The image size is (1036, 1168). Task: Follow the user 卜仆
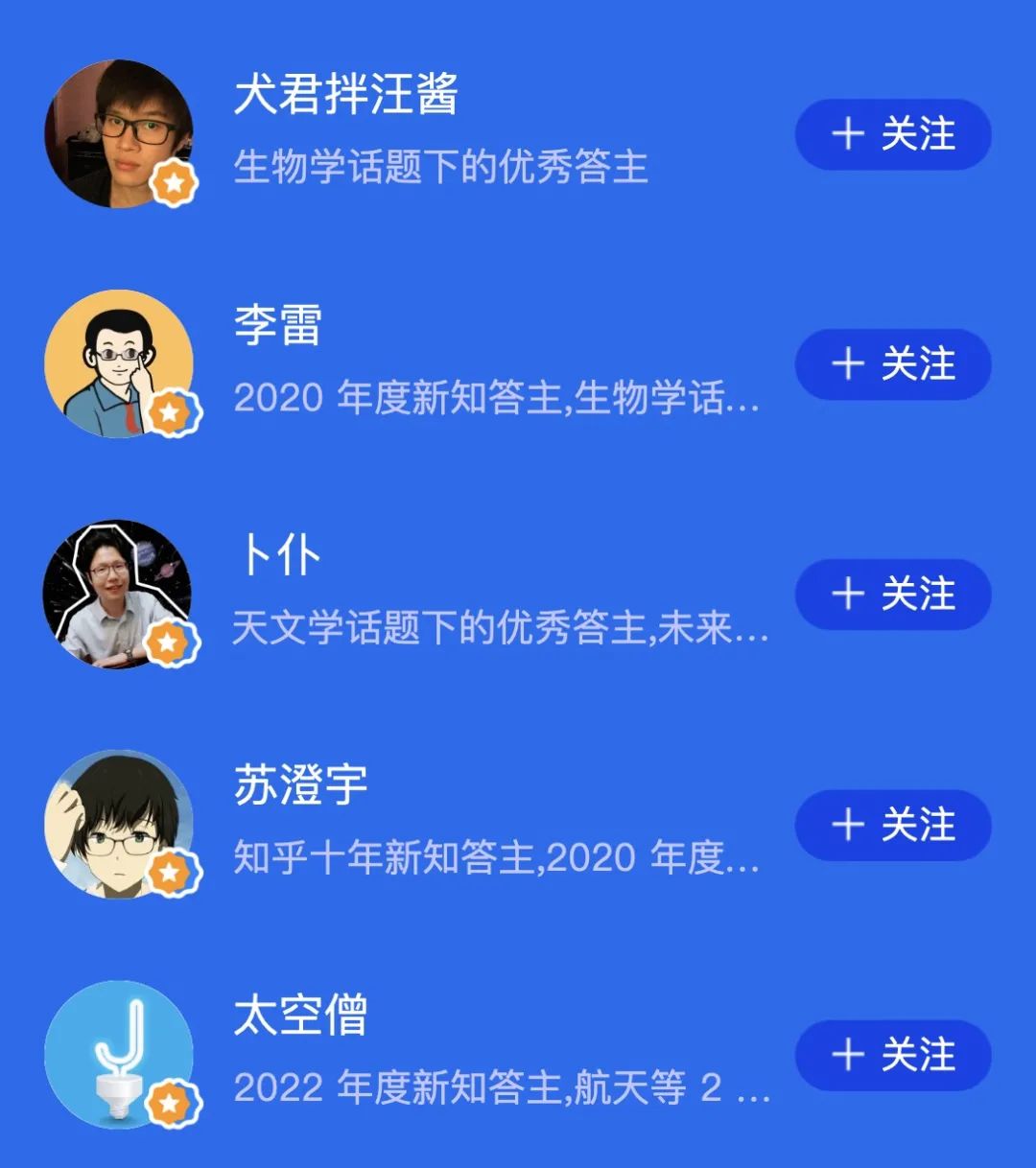[892, 595]
